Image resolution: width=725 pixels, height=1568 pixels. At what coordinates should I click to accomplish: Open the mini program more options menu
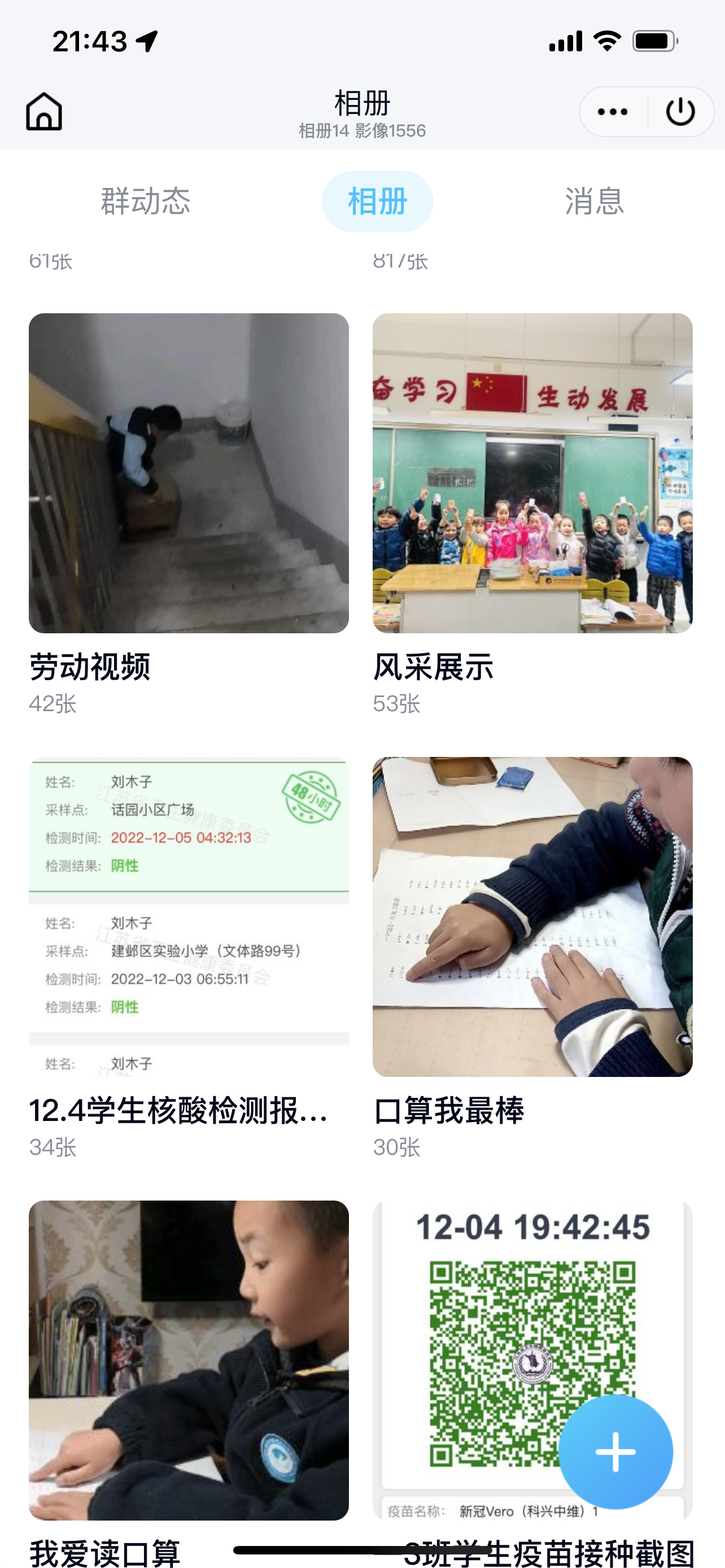[613, 111]
